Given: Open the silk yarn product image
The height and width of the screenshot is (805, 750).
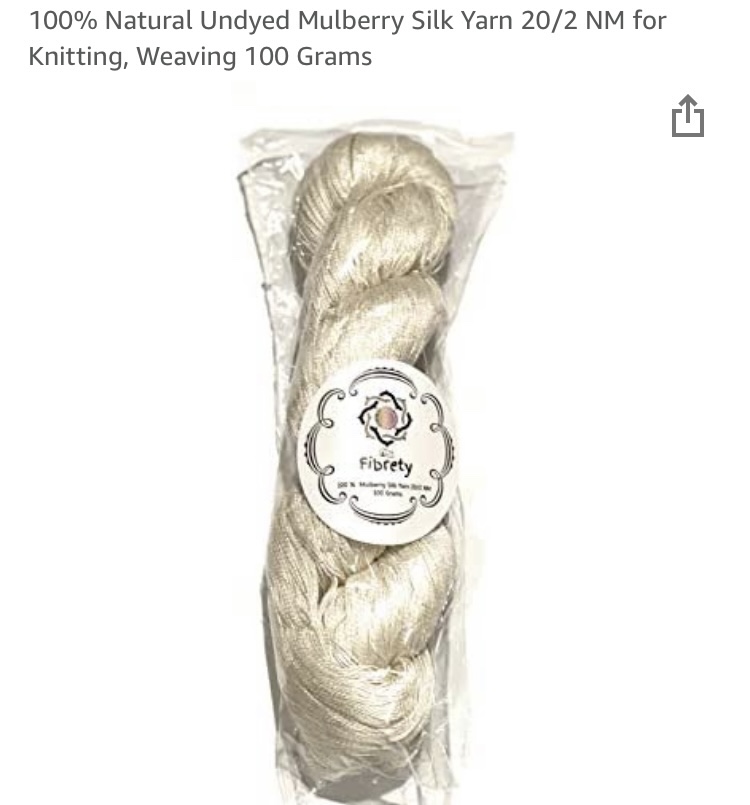Looking at the screenshot, I should (x=375, y=440).
